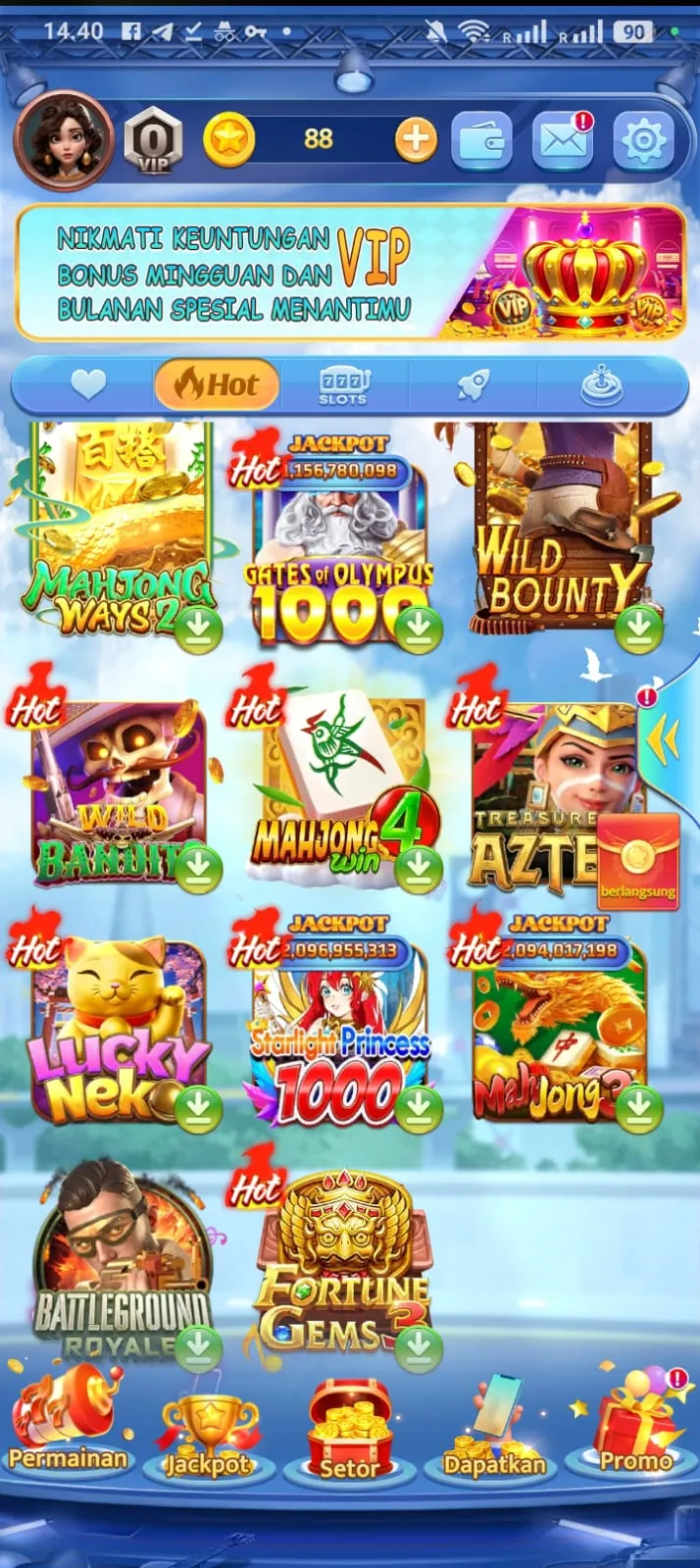Open the profile avatar
Image resolution: width=700 pixels, height=1568 pixels.
64,140
